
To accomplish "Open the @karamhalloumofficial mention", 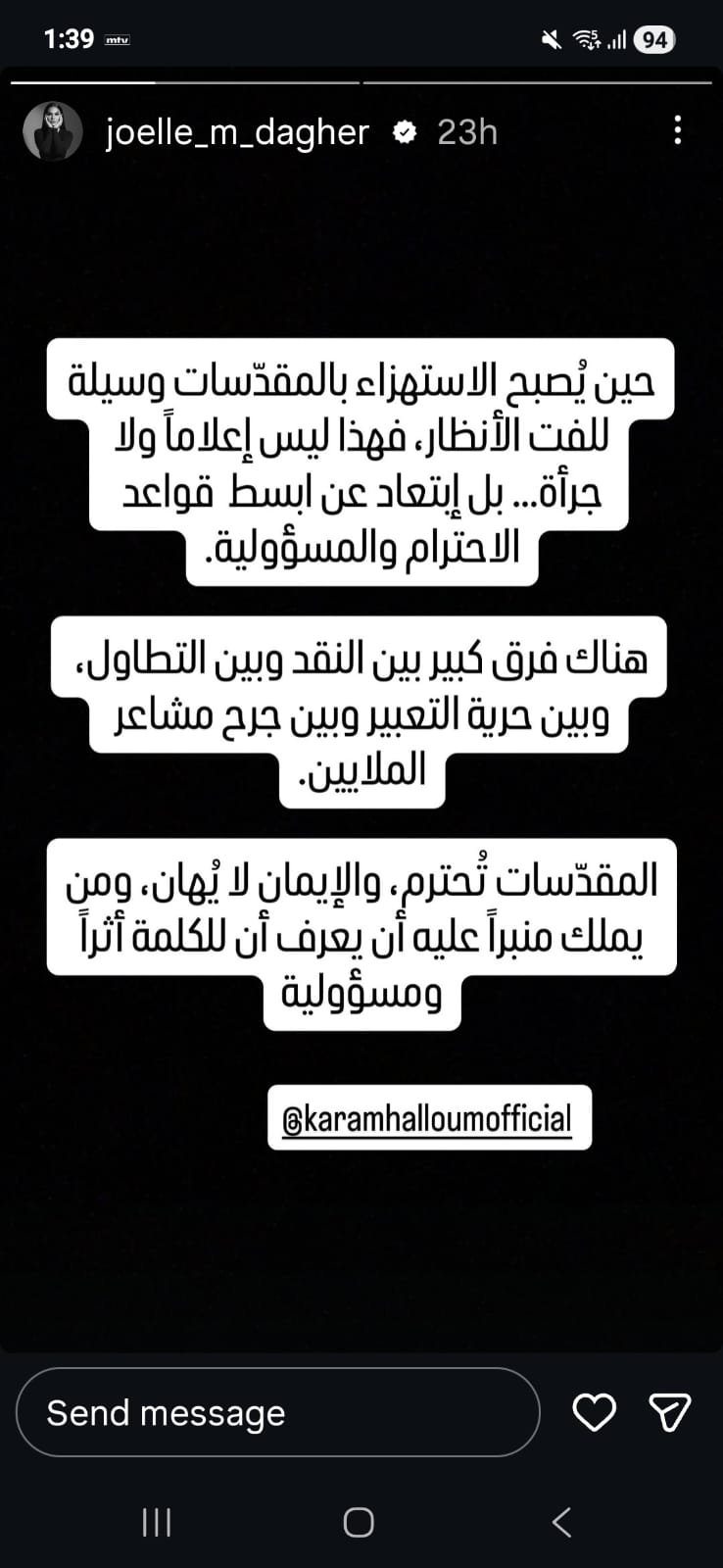I will pos(428,1118).
